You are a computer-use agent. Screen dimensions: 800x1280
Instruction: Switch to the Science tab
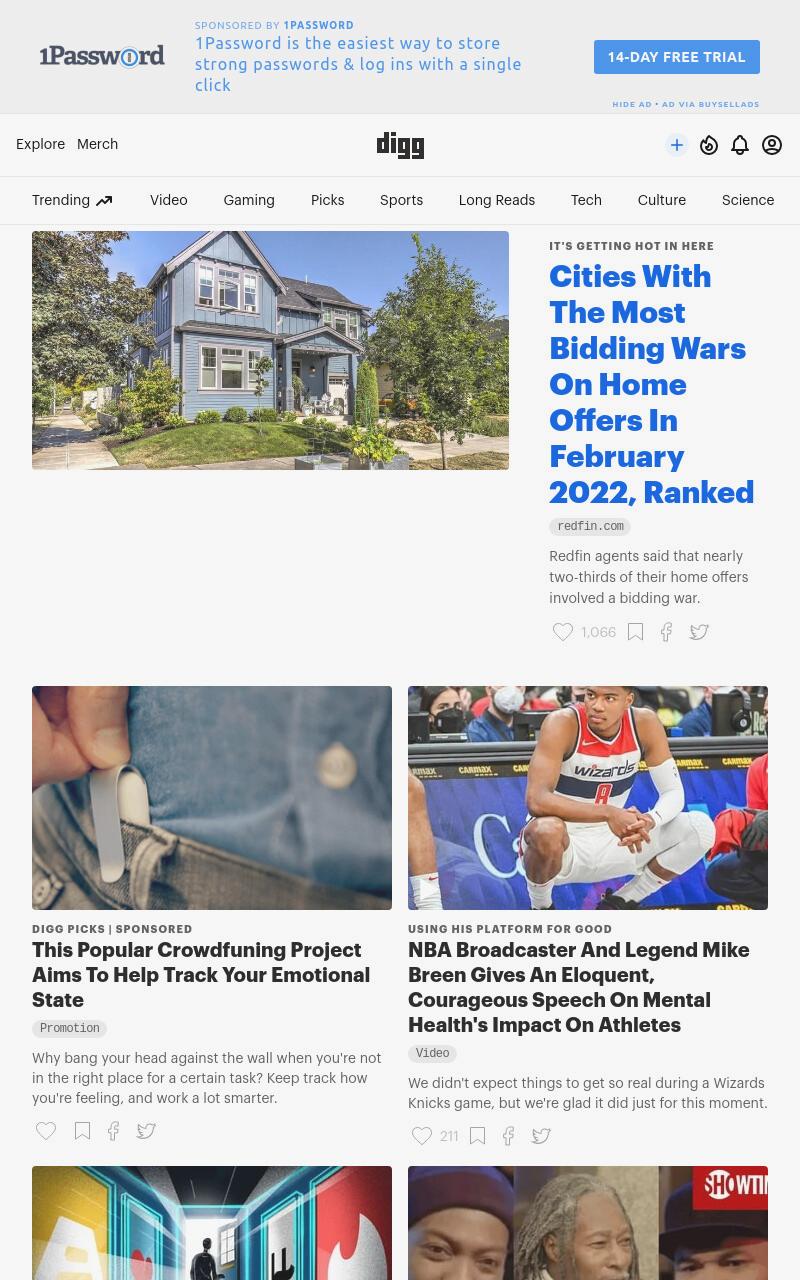point(748,200)
